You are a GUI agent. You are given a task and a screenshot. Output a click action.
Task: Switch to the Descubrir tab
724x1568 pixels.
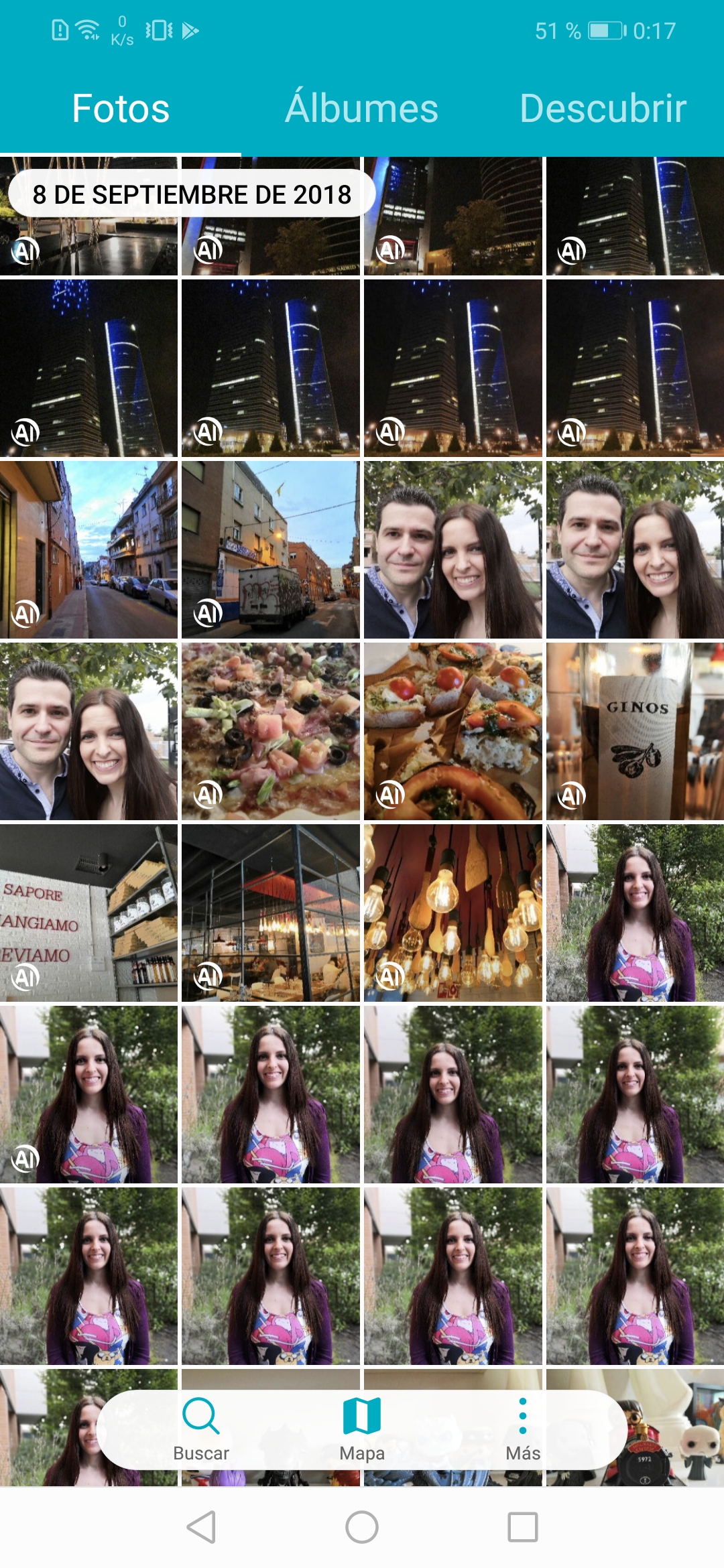[x=603, y=109]
